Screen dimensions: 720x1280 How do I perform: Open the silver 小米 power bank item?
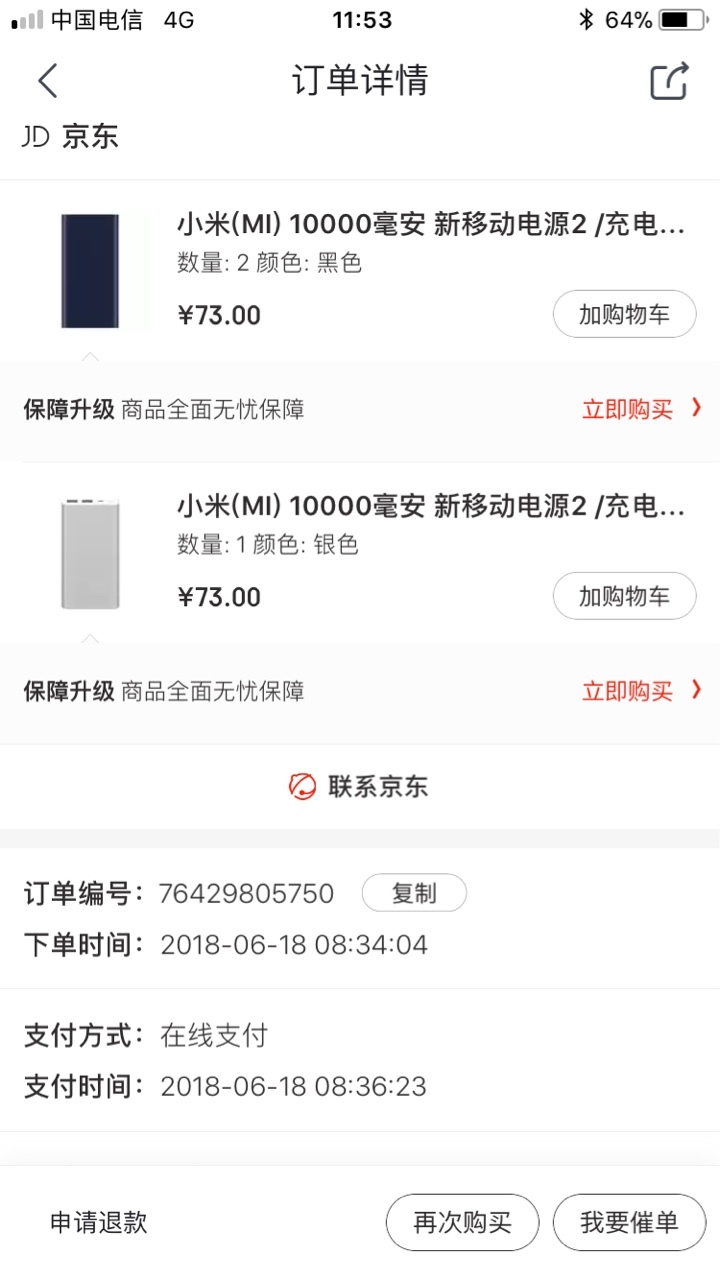tap(360, 552)
